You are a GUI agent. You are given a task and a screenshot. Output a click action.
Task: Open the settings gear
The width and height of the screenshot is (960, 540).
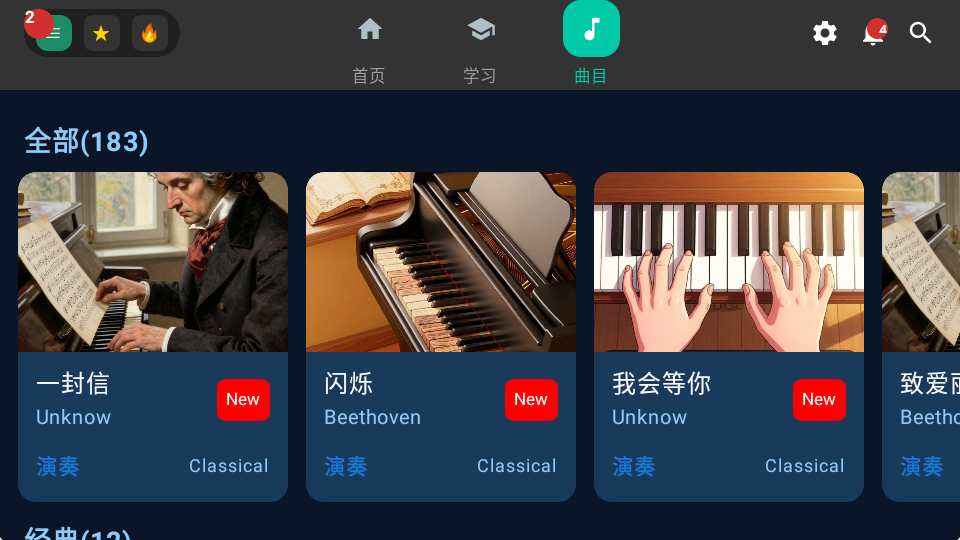coord(825,33)
